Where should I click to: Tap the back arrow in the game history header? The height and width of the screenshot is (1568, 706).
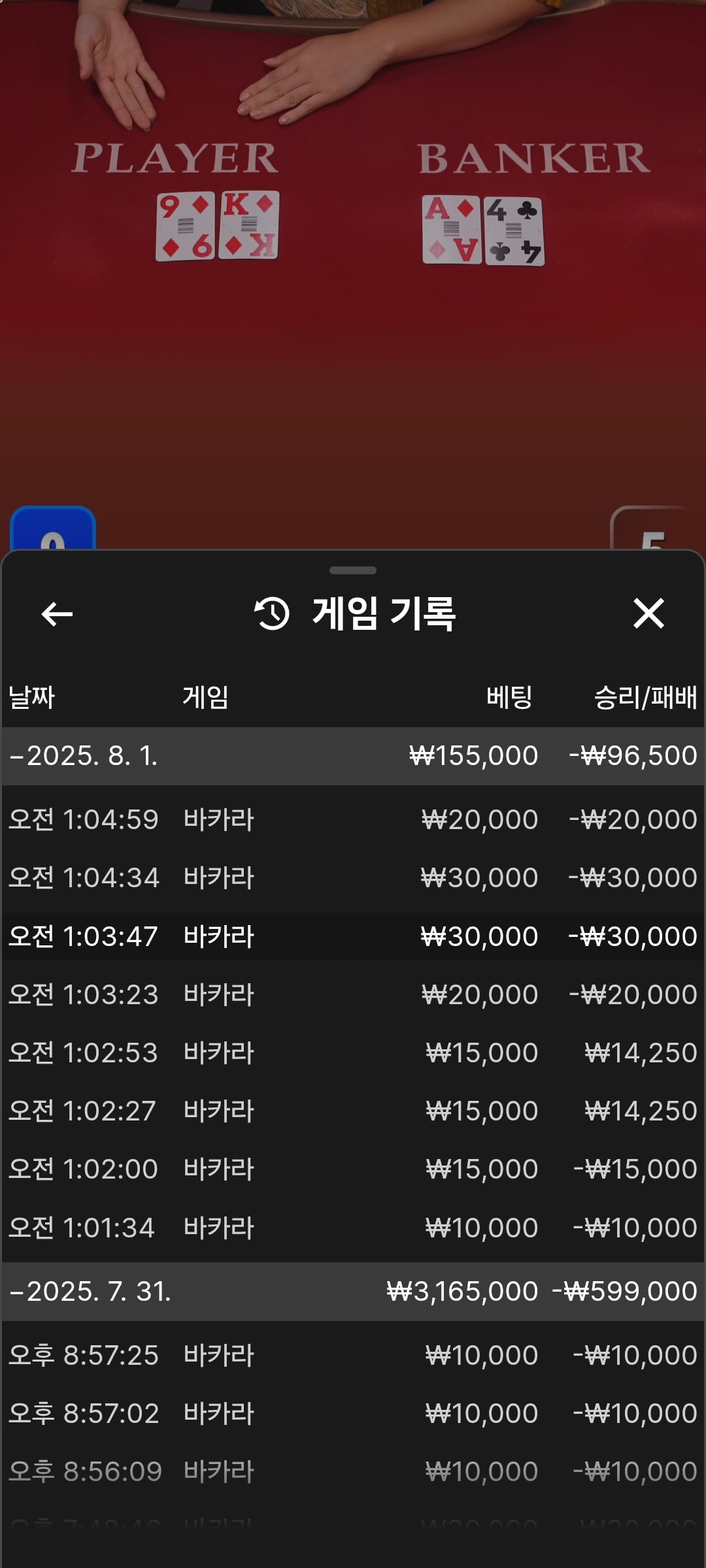click(56, 614)
